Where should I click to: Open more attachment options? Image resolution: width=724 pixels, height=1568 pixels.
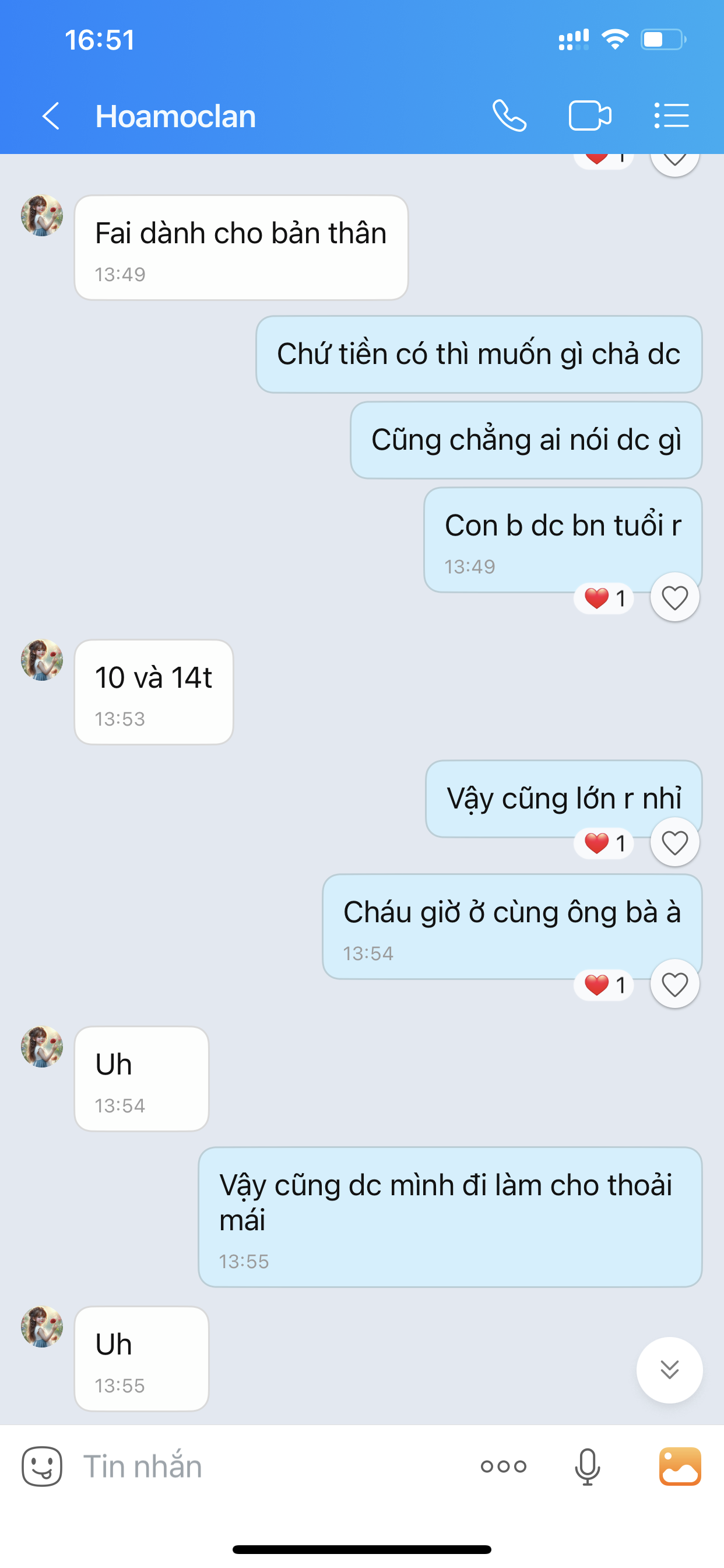click(x=503, y=1466)
